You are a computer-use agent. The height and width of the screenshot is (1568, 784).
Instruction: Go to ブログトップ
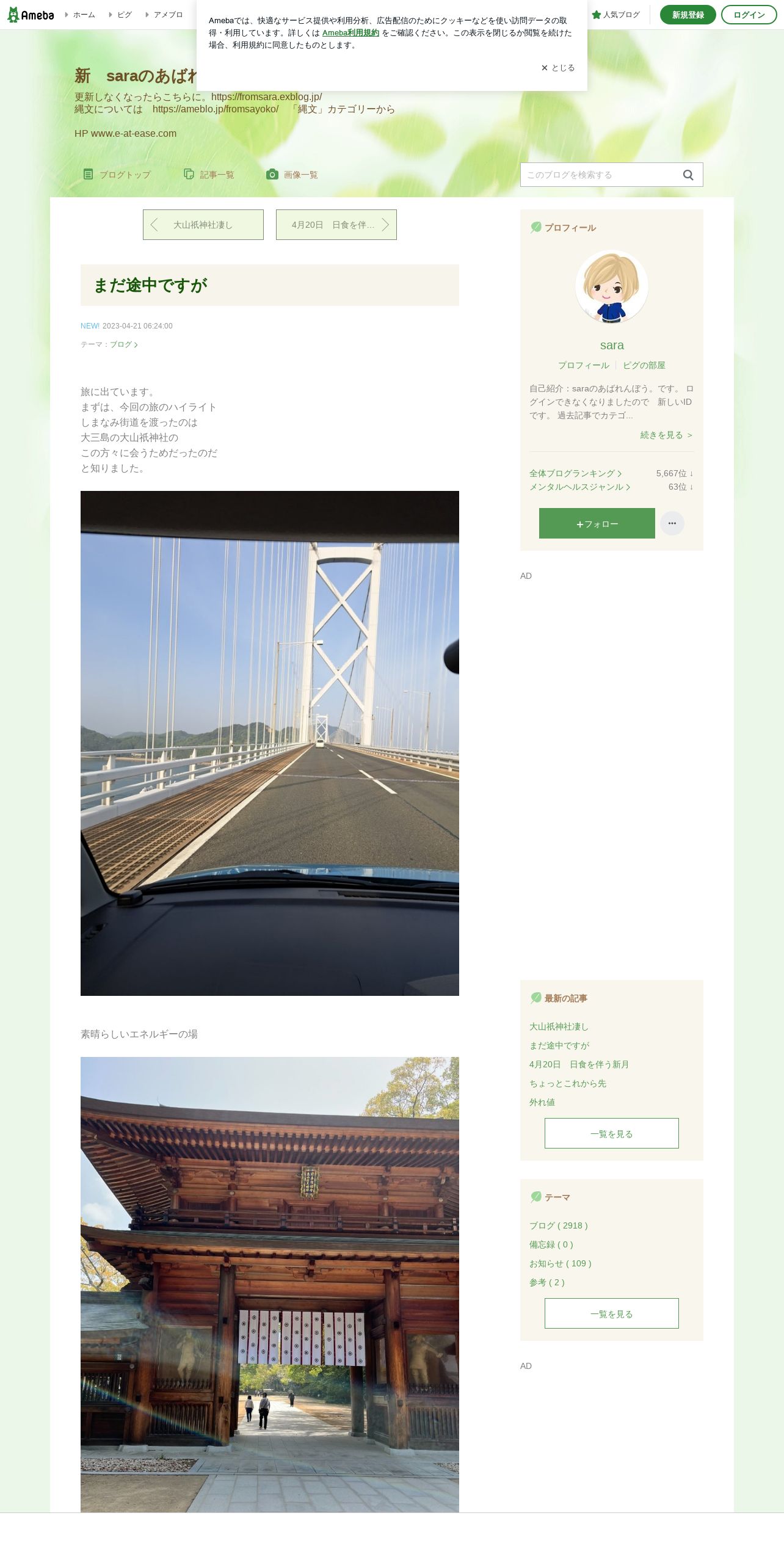tap(117, 175)
